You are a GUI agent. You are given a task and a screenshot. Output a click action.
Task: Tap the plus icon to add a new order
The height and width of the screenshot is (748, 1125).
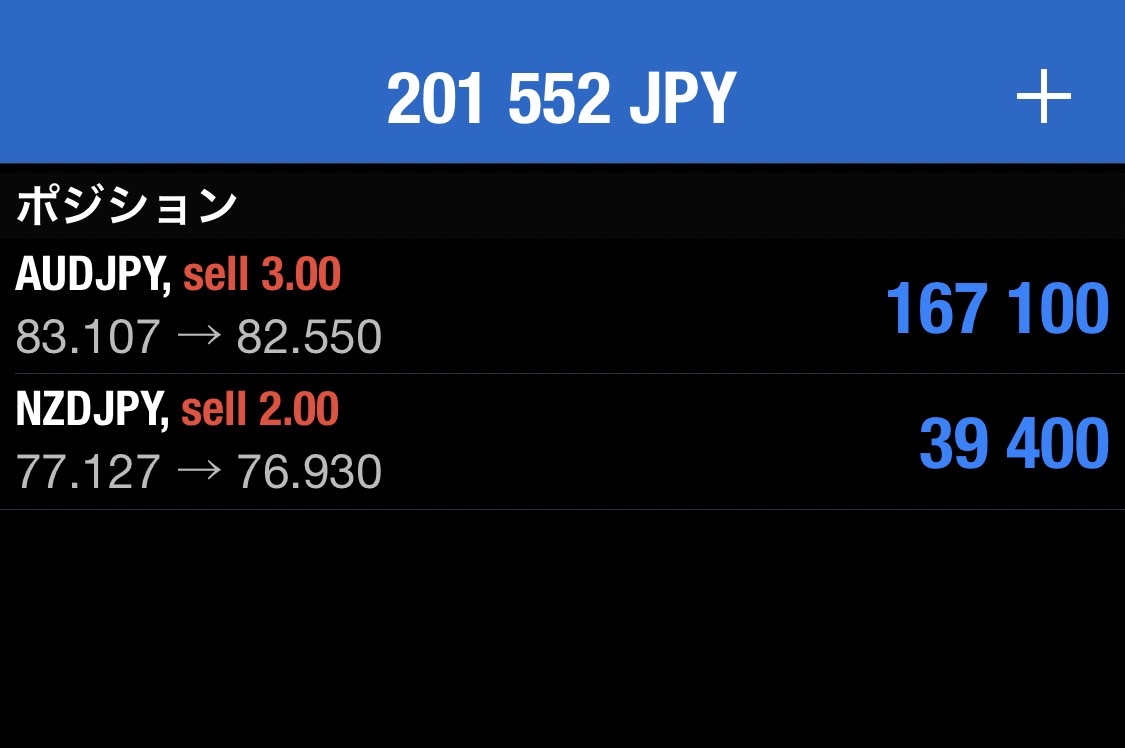click(x=1043, y=98)
